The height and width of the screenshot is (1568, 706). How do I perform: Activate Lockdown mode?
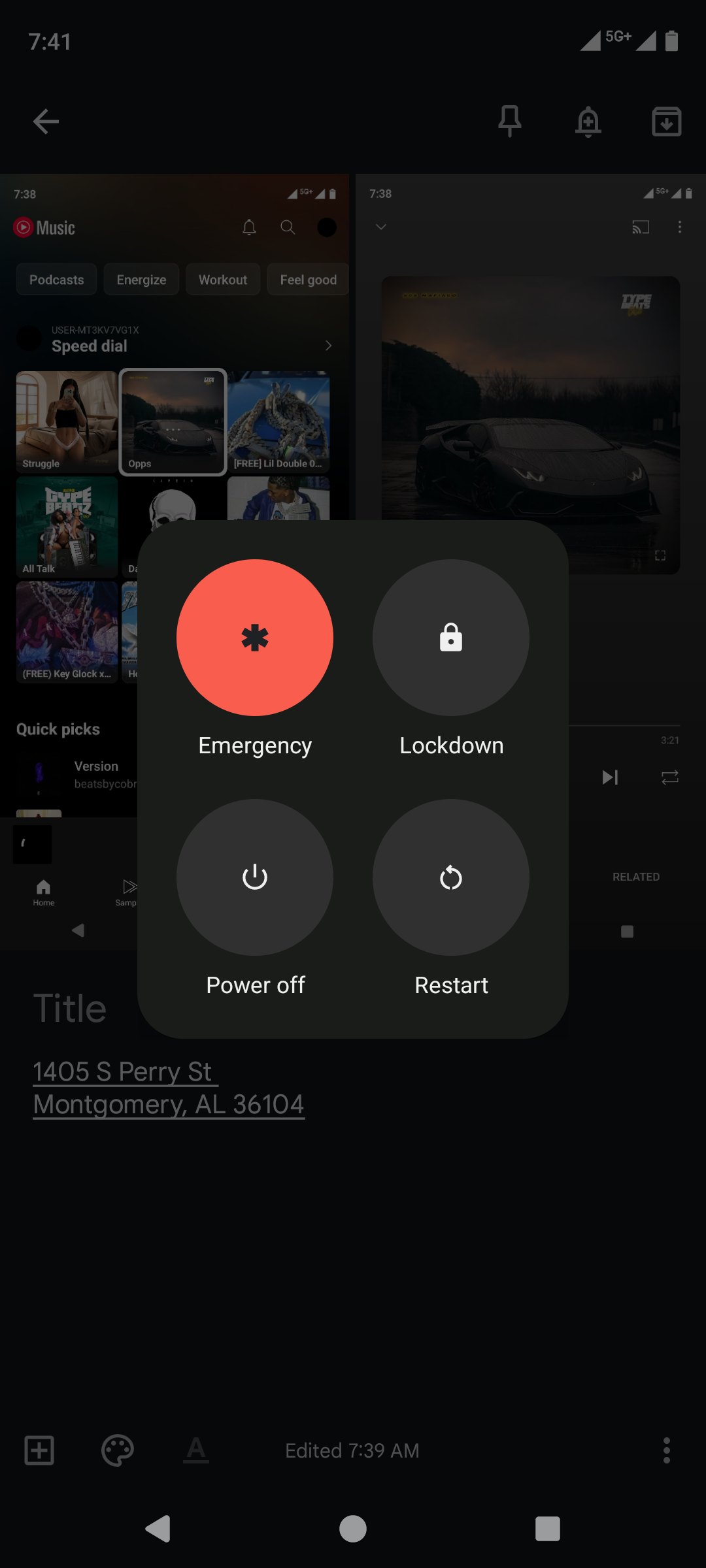451,638
